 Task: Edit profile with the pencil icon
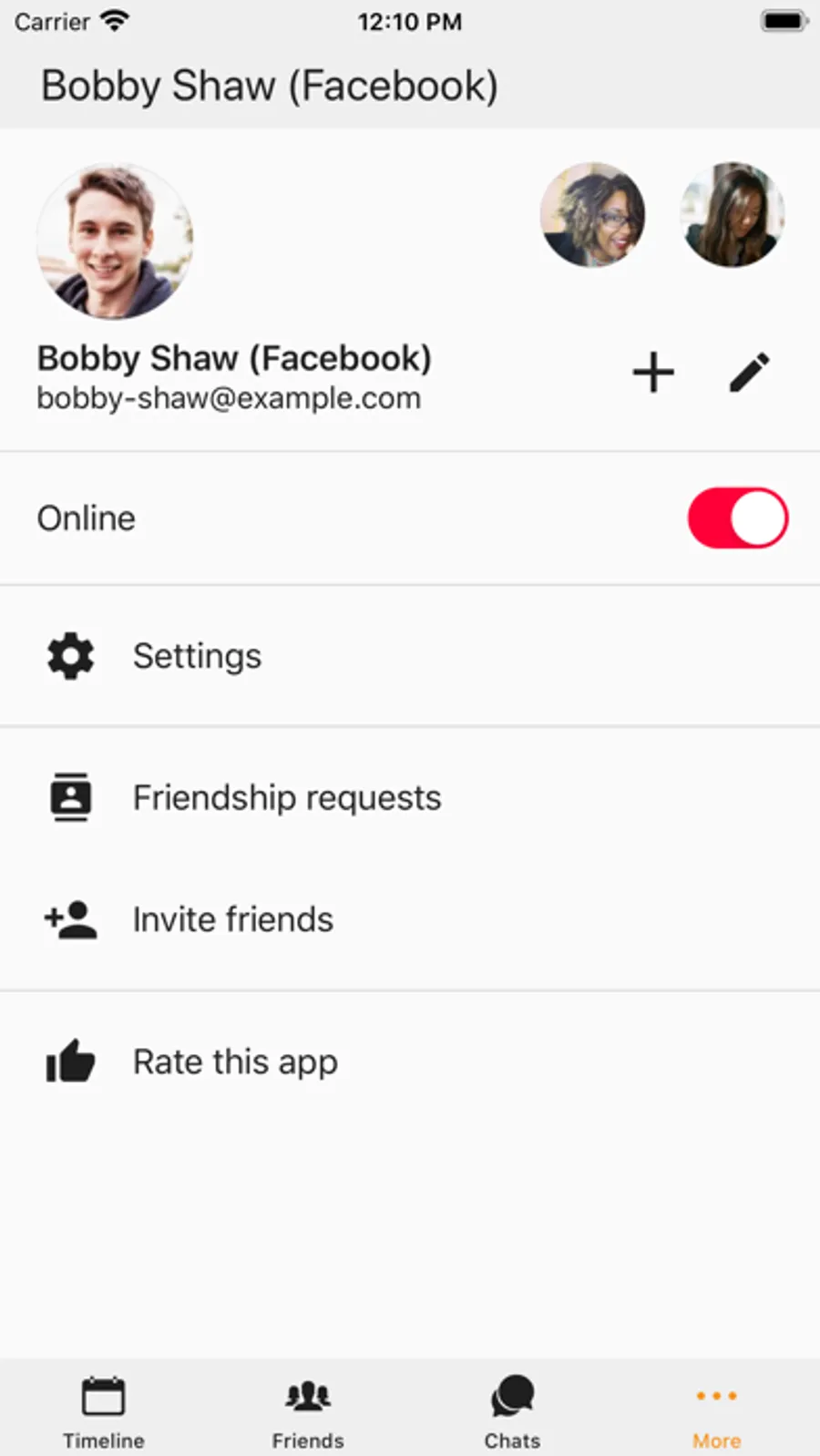point(749,373)
